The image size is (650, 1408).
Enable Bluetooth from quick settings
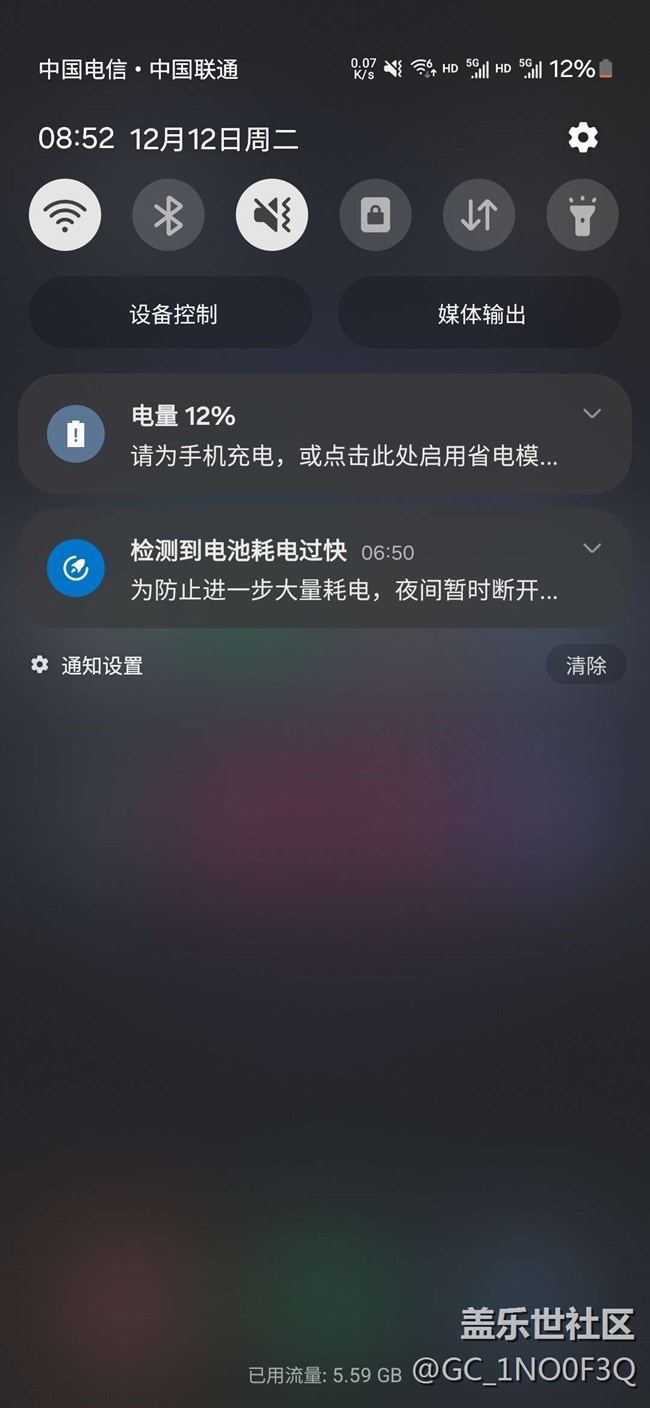168,214
